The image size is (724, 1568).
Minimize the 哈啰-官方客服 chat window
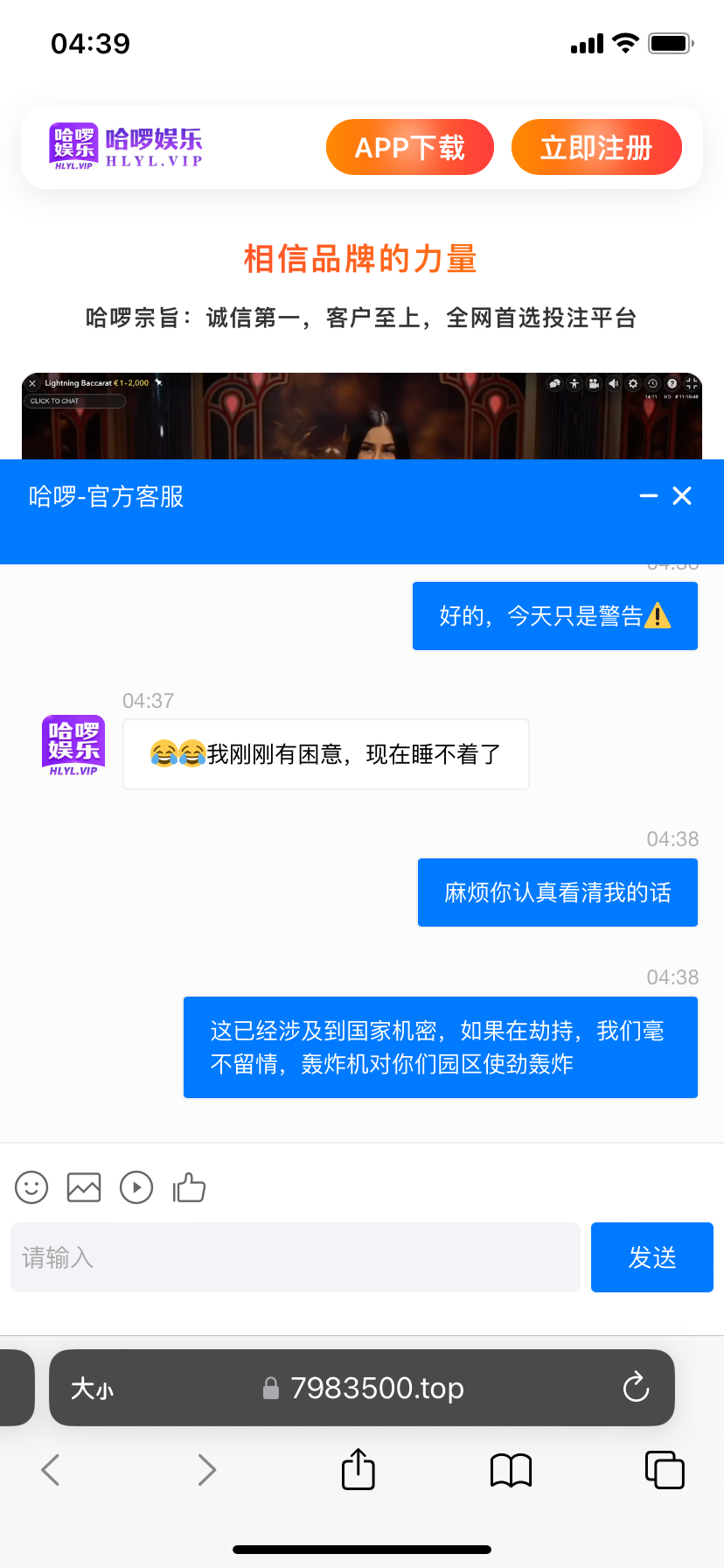click(x=648, y=496)
